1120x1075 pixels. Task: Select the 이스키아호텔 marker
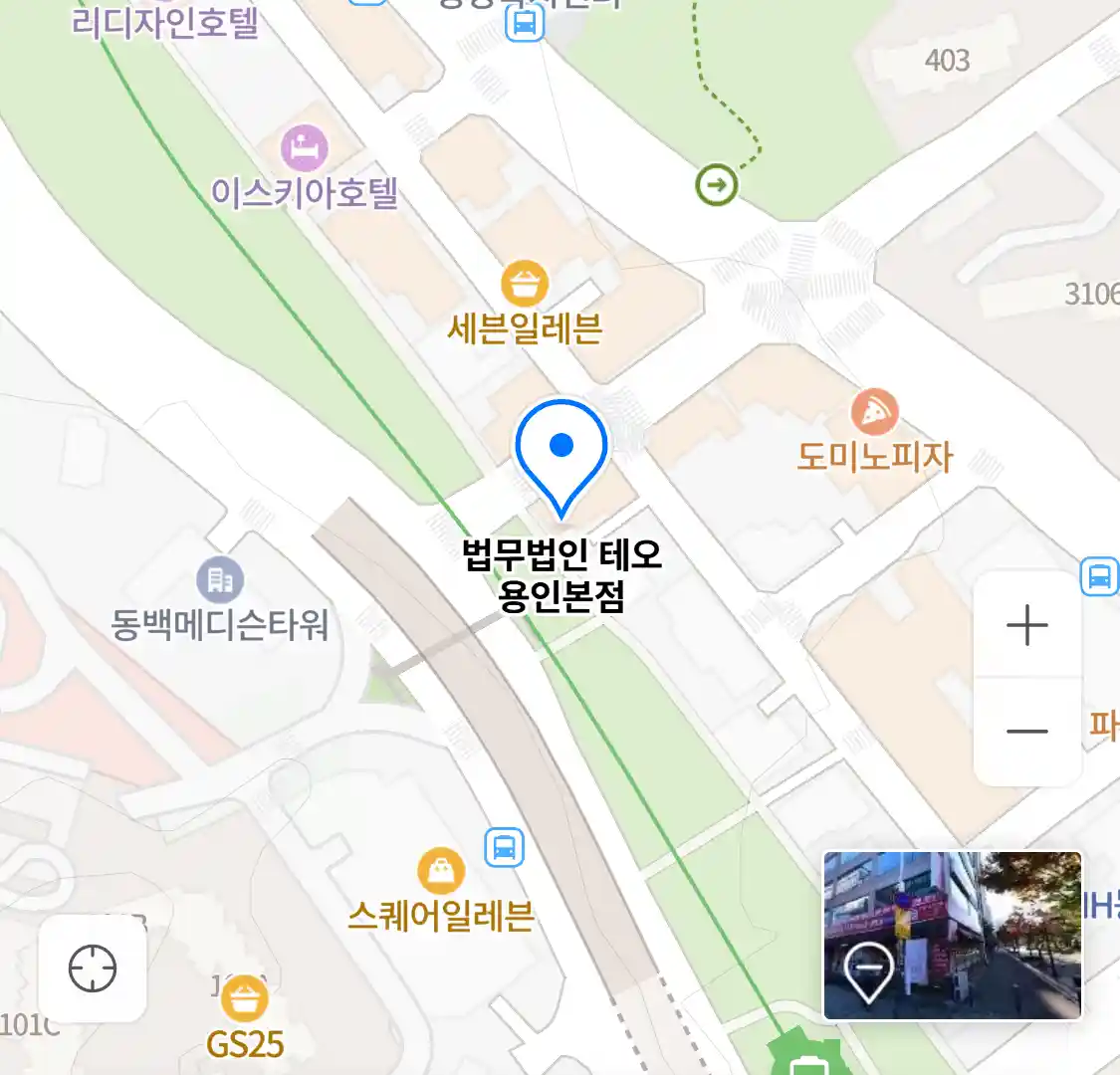(304, 149)
